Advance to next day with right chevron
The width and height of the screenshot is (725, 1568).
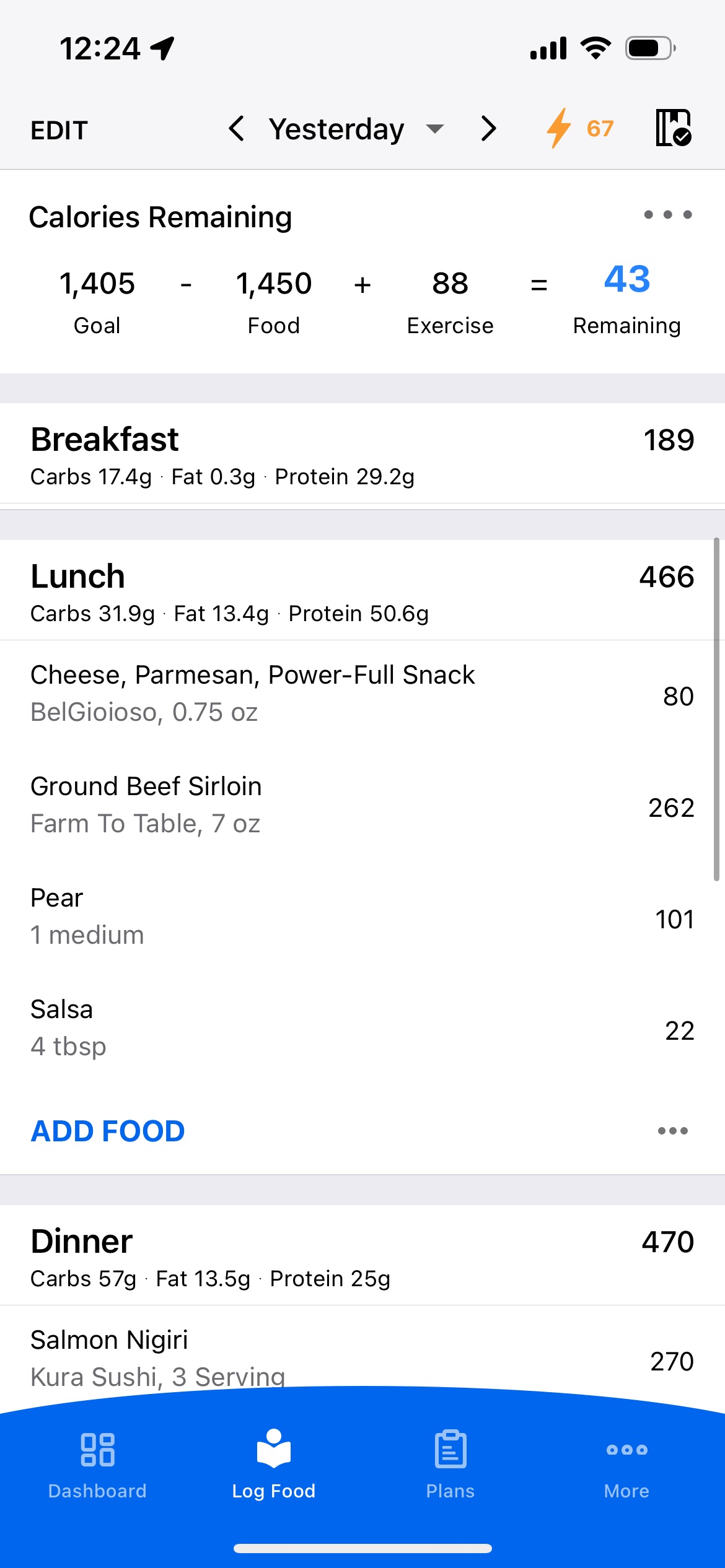click(x=488, y=128)
